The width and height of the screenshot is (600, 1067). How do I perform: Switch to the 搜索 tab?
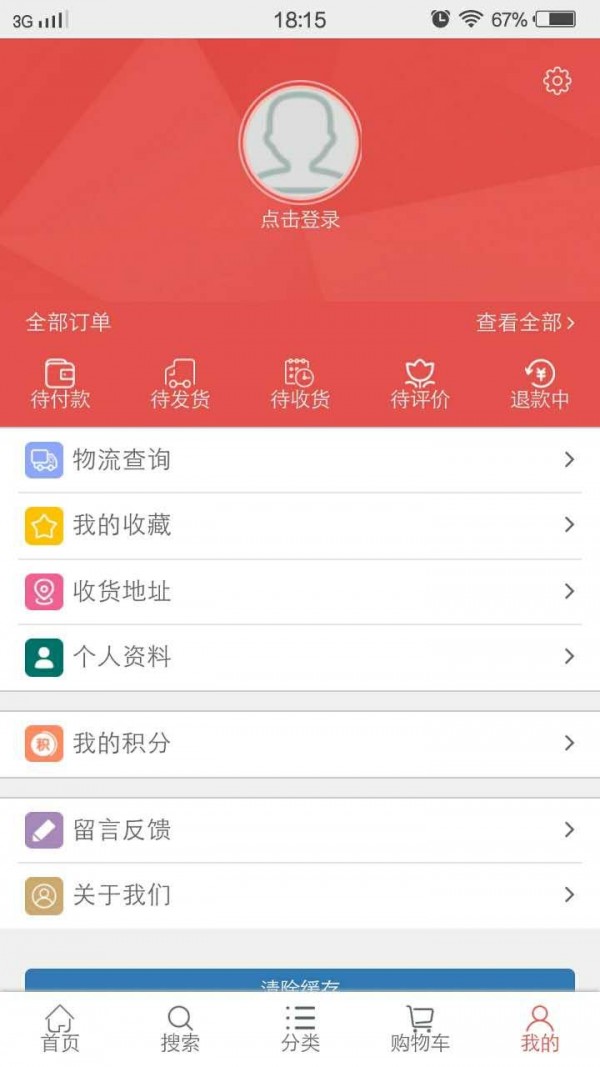point(180,1029)
